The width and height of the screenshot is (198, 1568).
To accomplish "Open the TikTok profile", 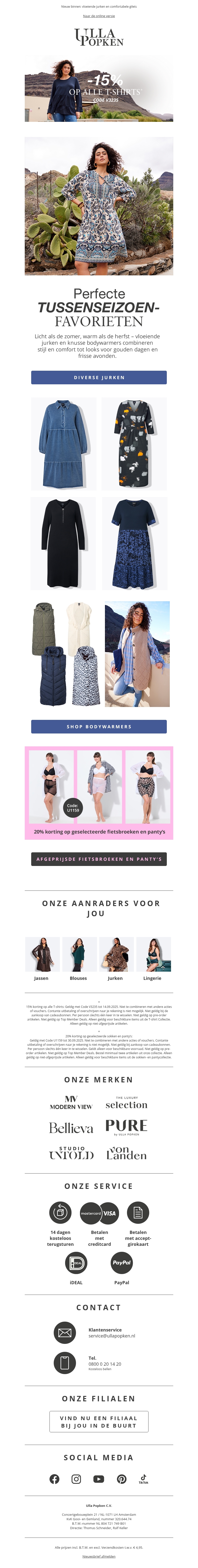I will 143,1479.
